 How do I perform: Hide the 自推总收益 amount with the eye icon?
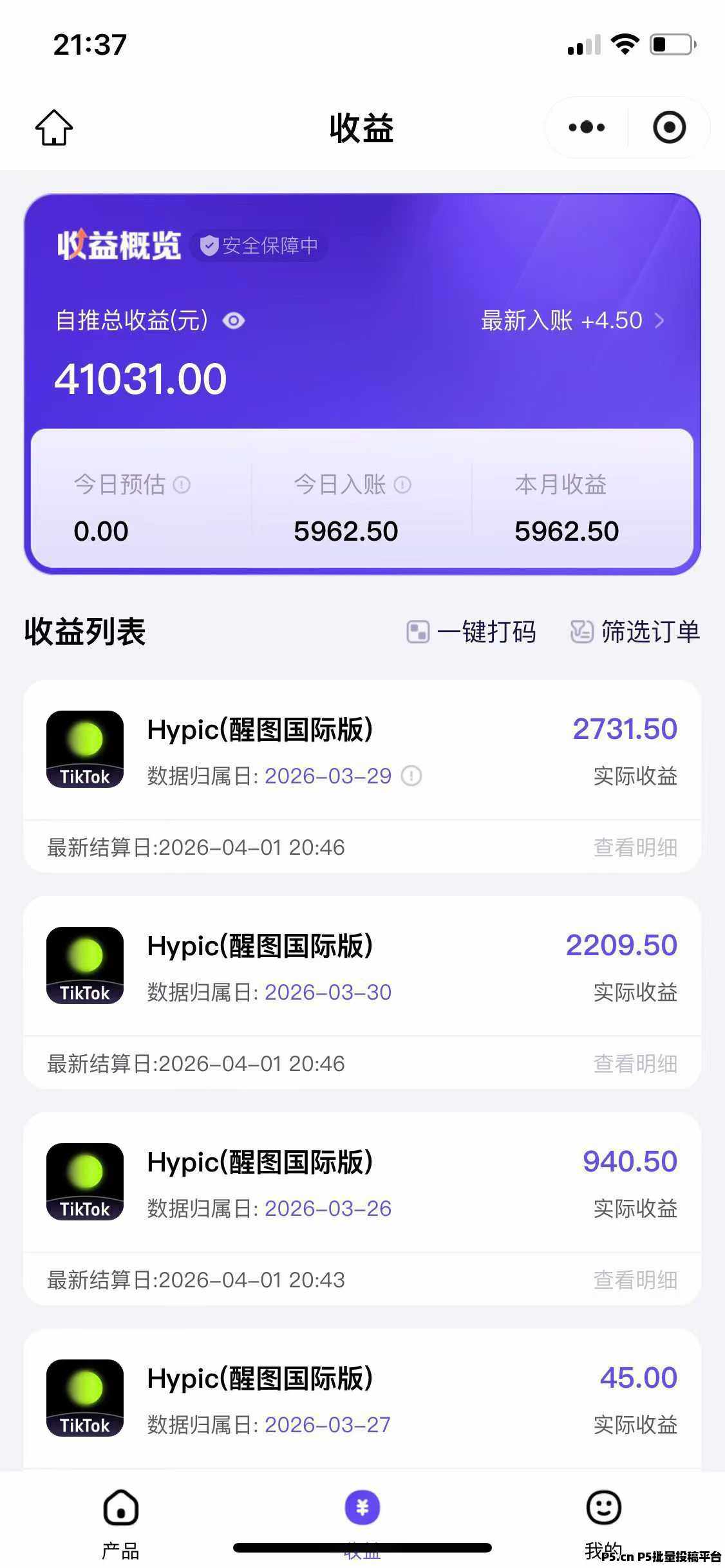tap(234, 321)
